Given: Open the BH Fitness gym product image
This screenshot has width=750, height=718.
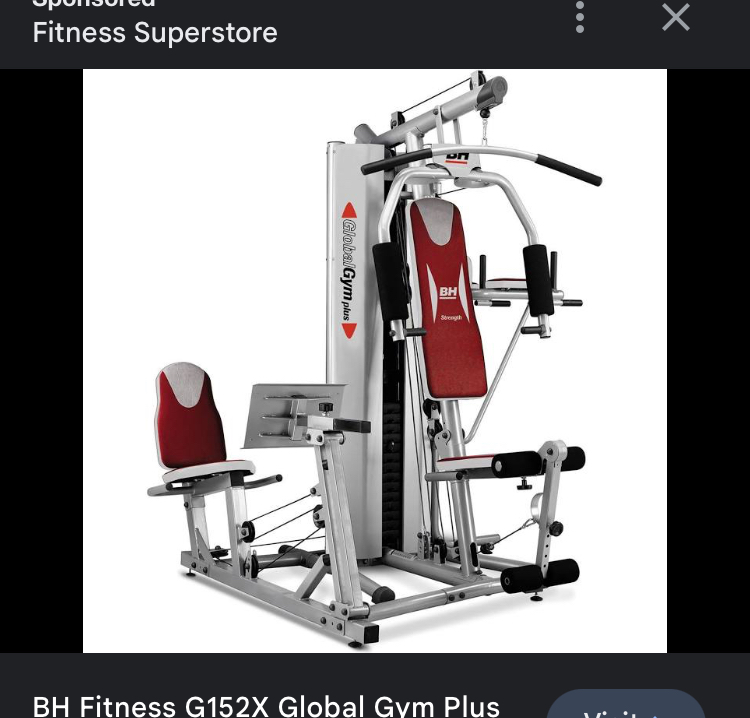Looking at the screenshot, I should click(x=374, y=360).
